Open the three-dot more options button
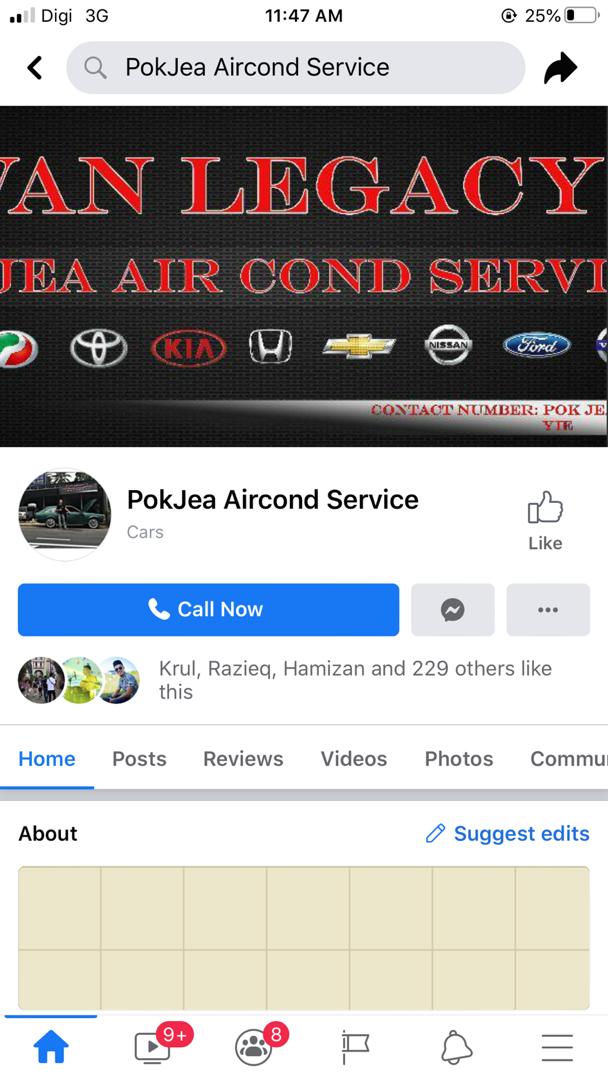Viewport: 608px width, 1080px height. pyautogui.click(x=548, y=610)
